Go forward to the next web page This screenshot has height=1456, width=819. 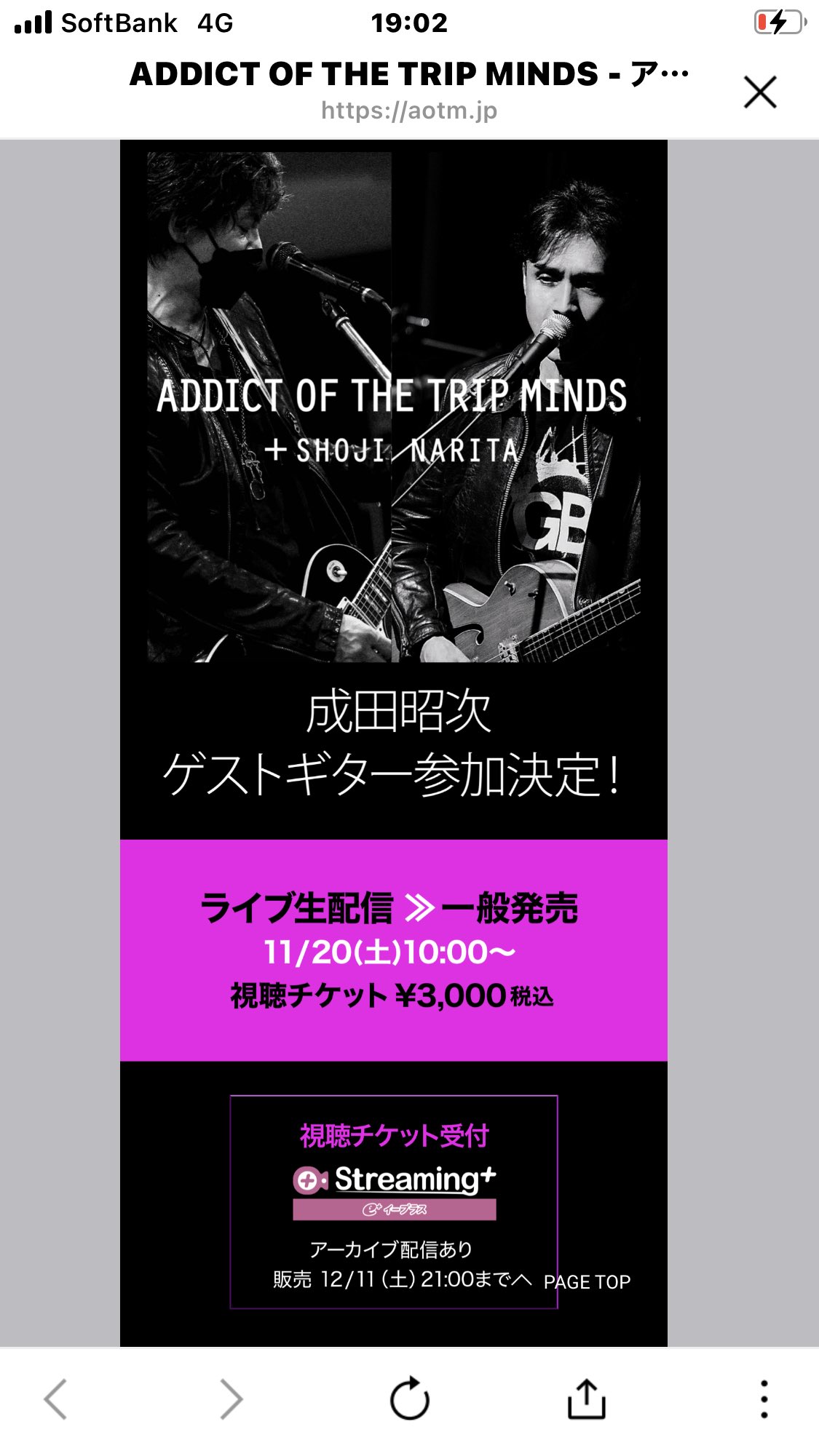[232, 1399]
